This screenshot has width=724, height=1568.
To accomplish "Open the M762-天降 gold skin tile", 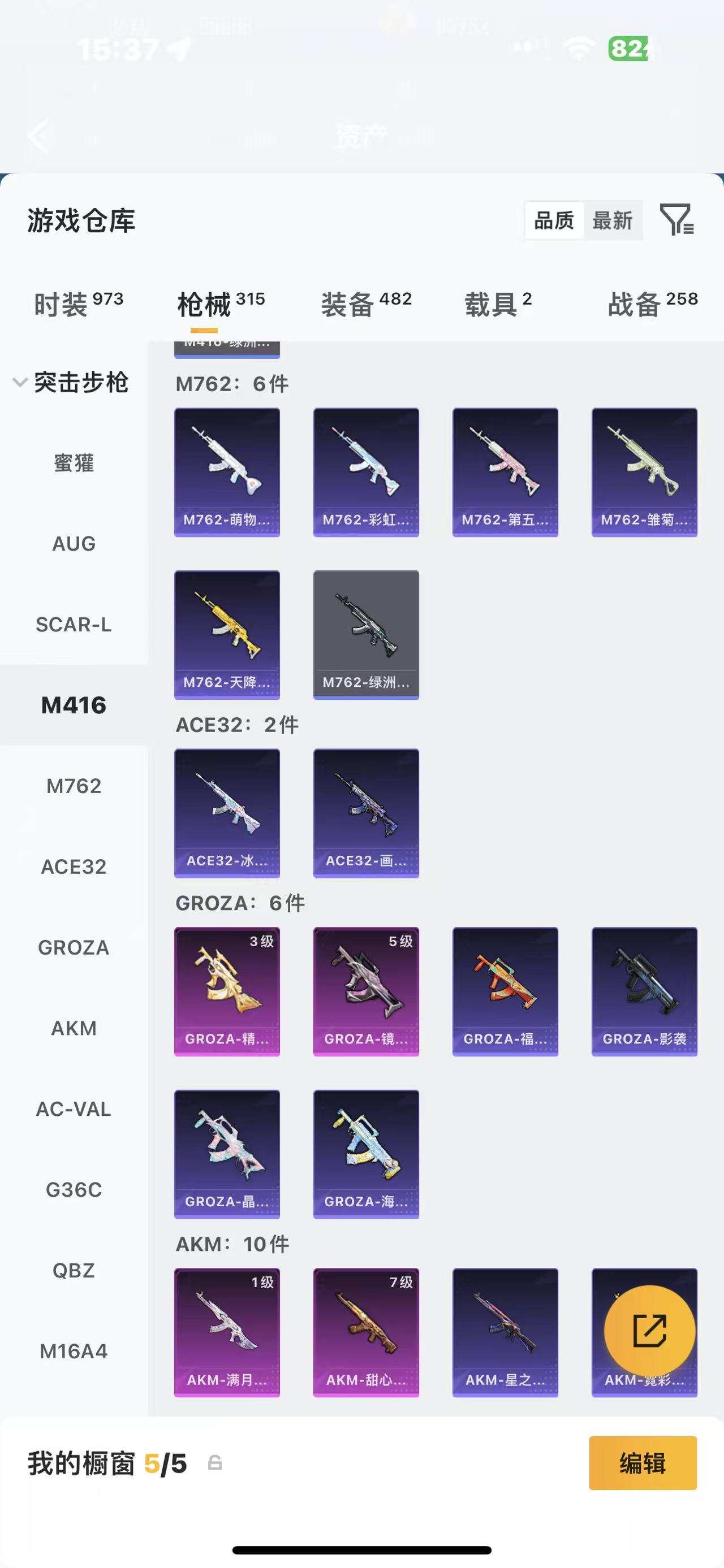I will tap(227, 635).
